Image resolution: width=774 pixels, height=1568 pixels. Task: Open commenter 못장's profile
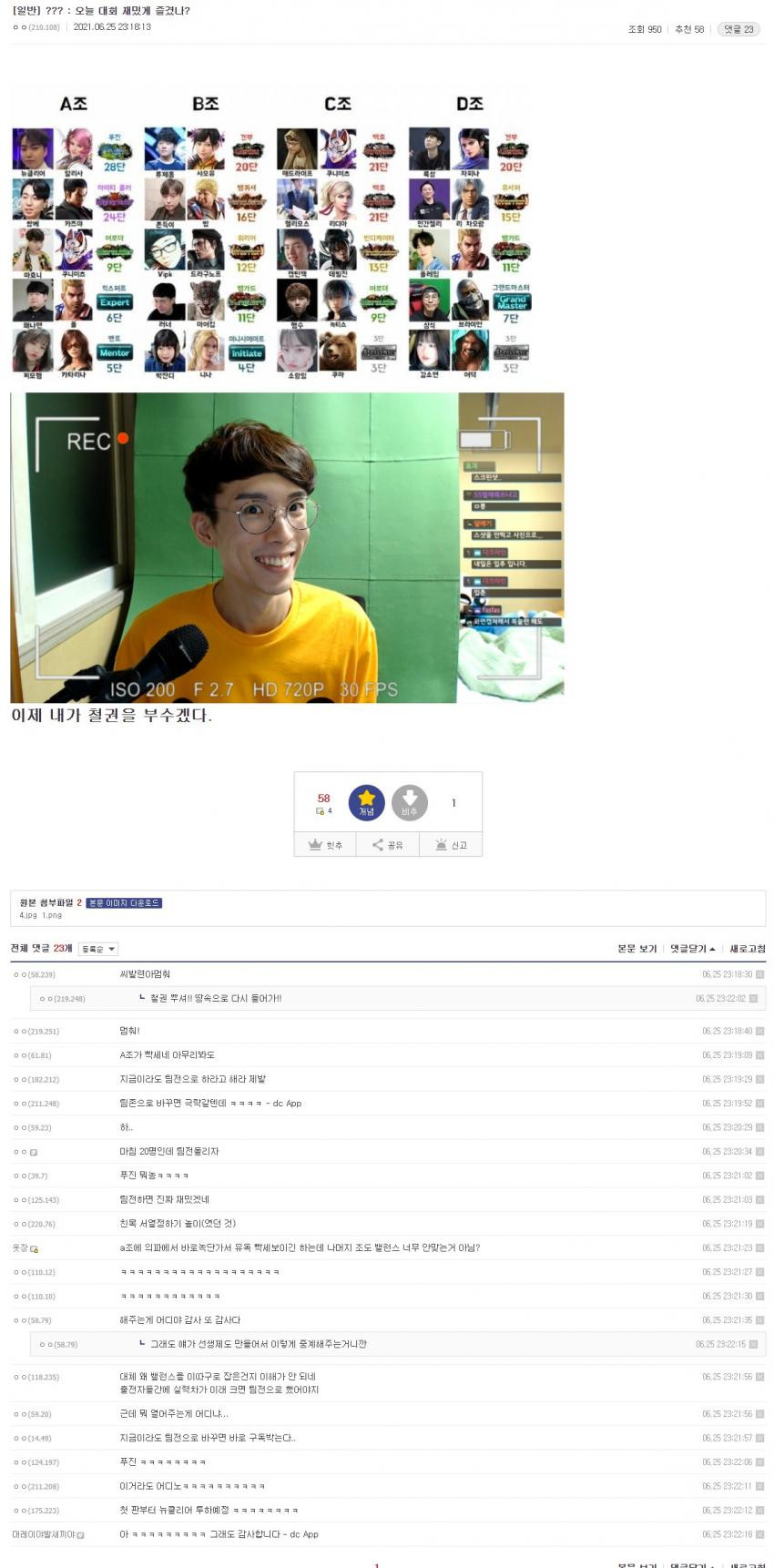(20, 1247)
